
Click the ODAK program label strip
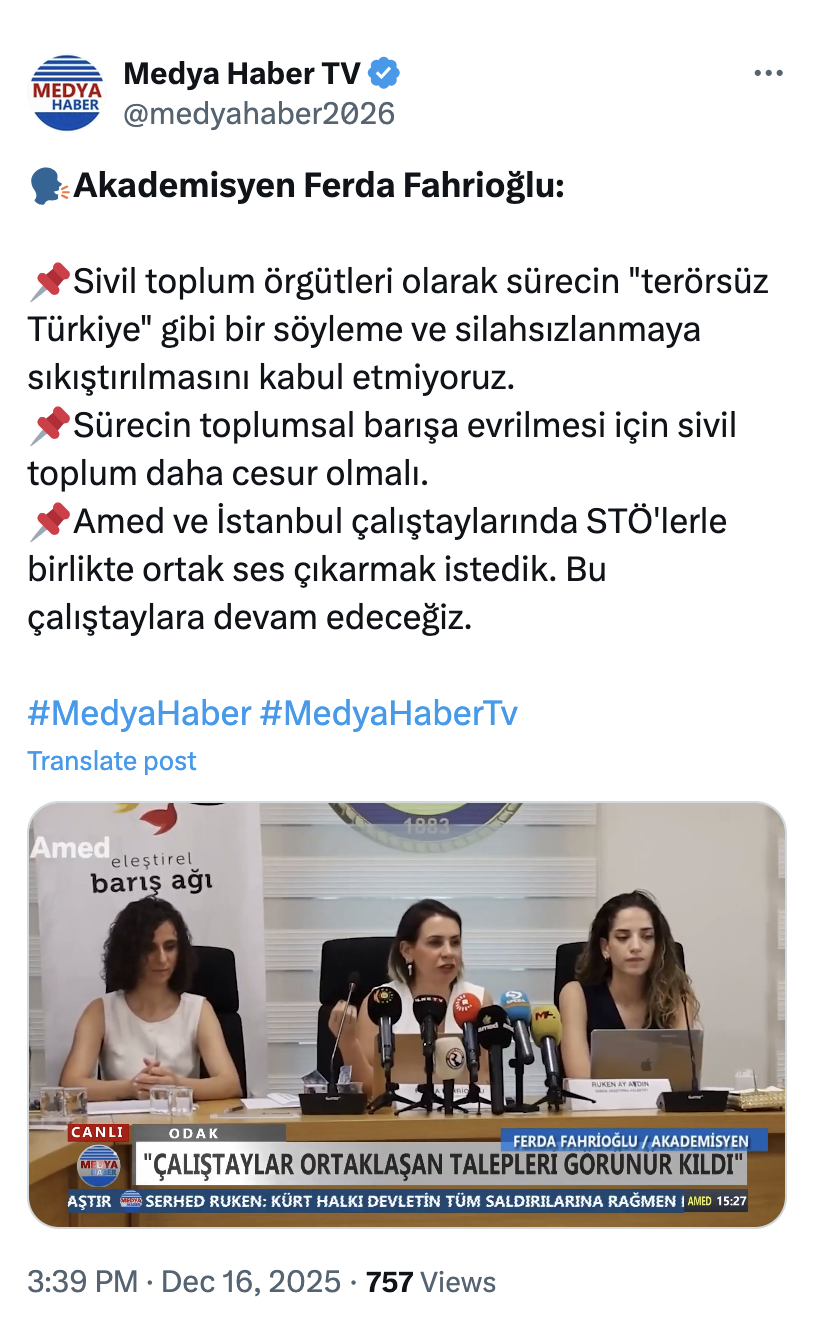pyautogui.click(x=193, y=1134)
